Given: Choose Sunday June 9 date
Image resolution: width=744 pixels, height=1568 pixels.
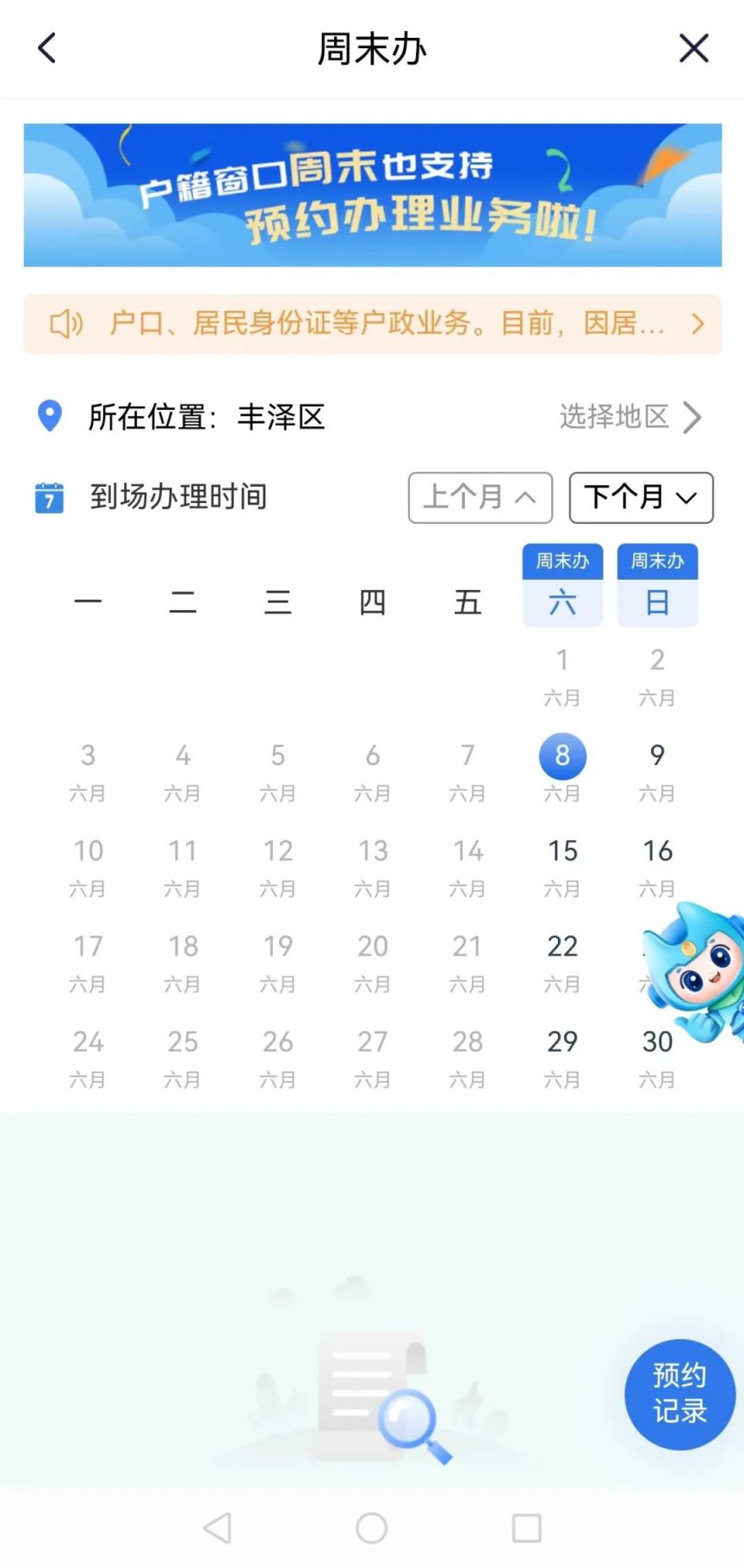Looking at the screenshot, I should click(x=657, y=756).
